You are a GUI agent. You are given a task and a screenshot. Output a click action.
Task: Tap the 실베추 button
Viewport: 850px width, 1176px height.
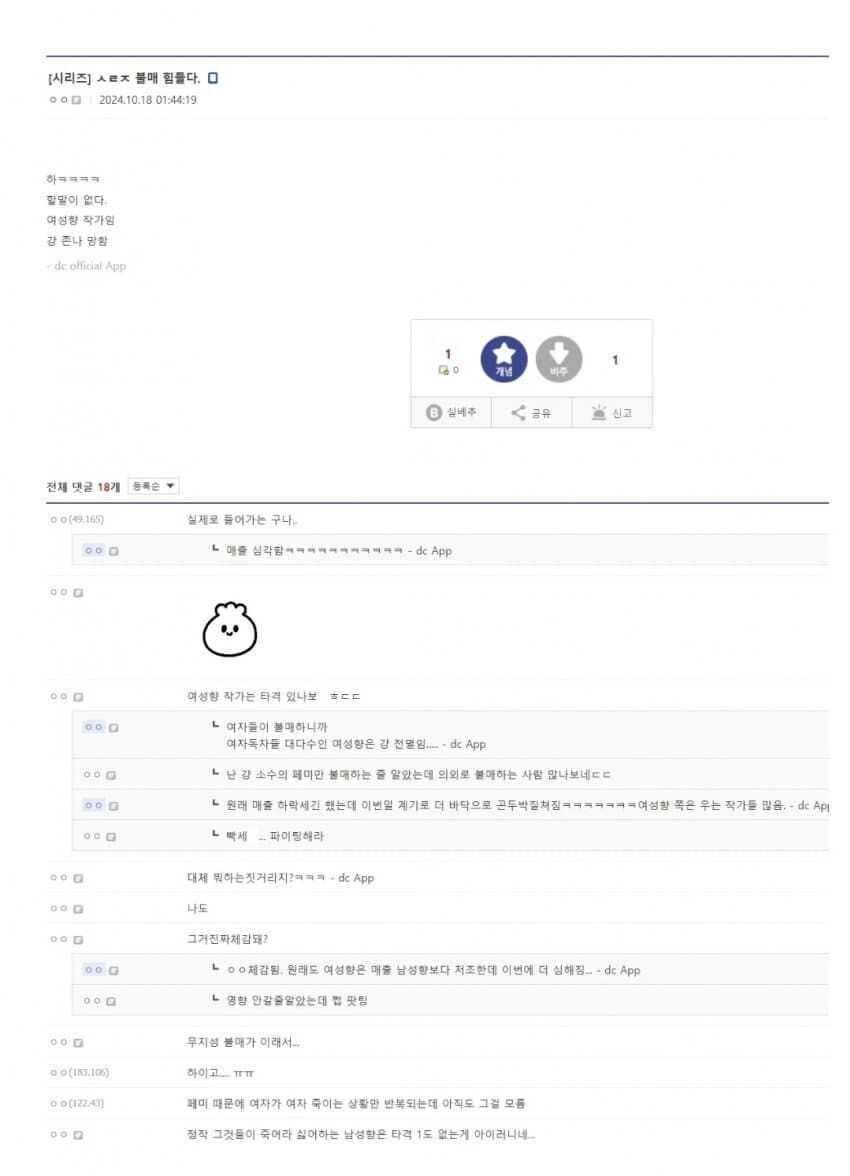451,413
